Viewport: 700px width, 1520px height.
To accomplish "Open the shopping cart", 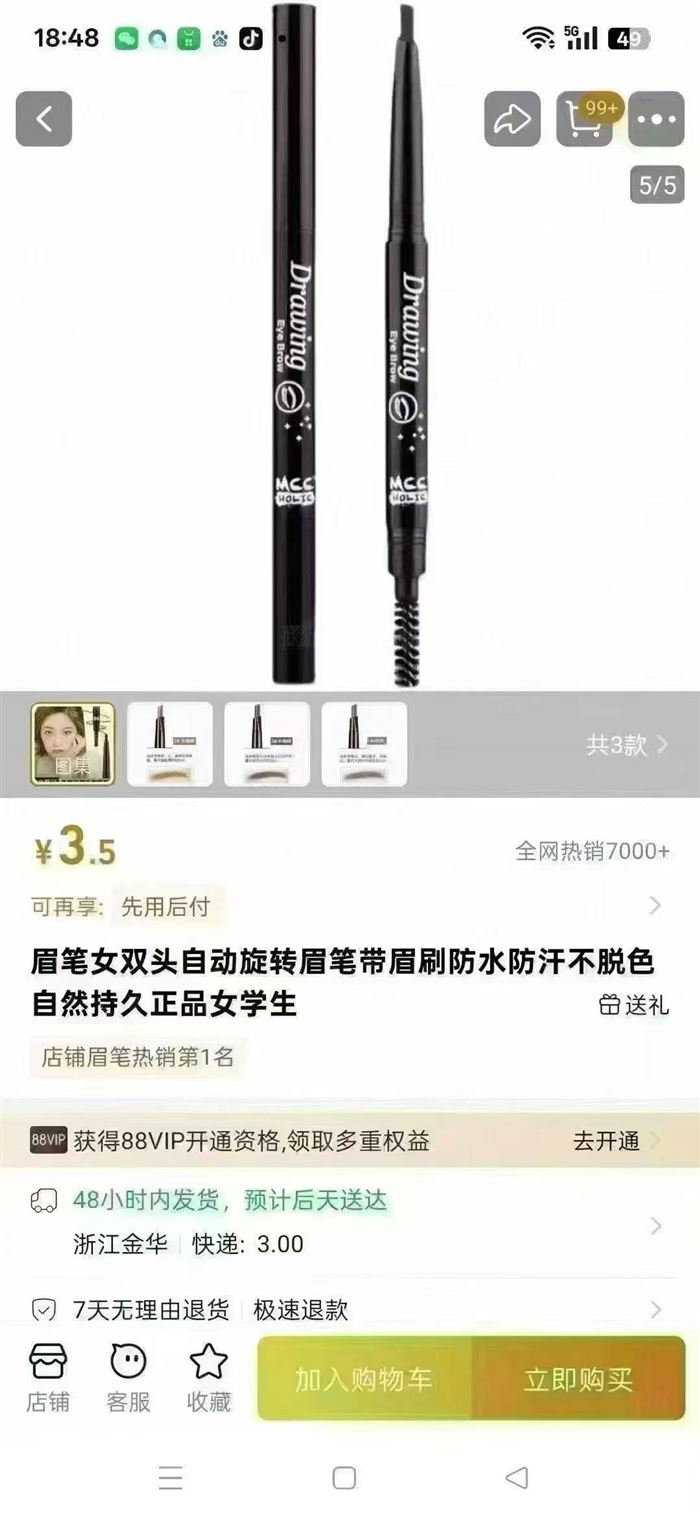I will pyautogui.click(x=584, y=119).
